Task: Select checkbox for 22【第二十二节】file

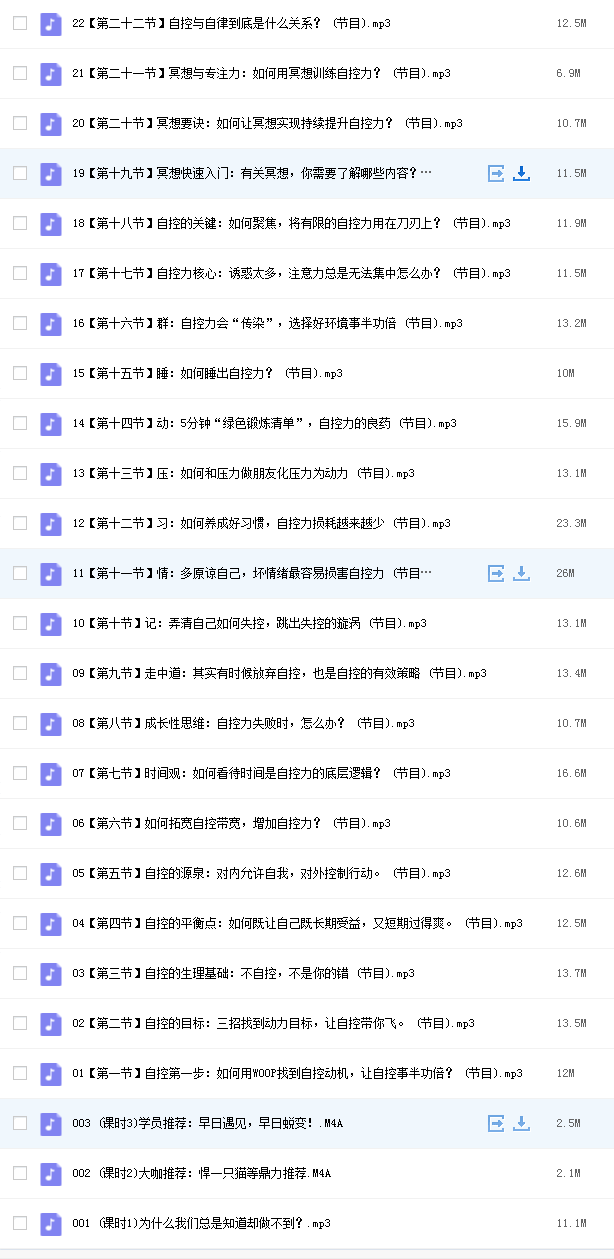Action: pos(20,23)
